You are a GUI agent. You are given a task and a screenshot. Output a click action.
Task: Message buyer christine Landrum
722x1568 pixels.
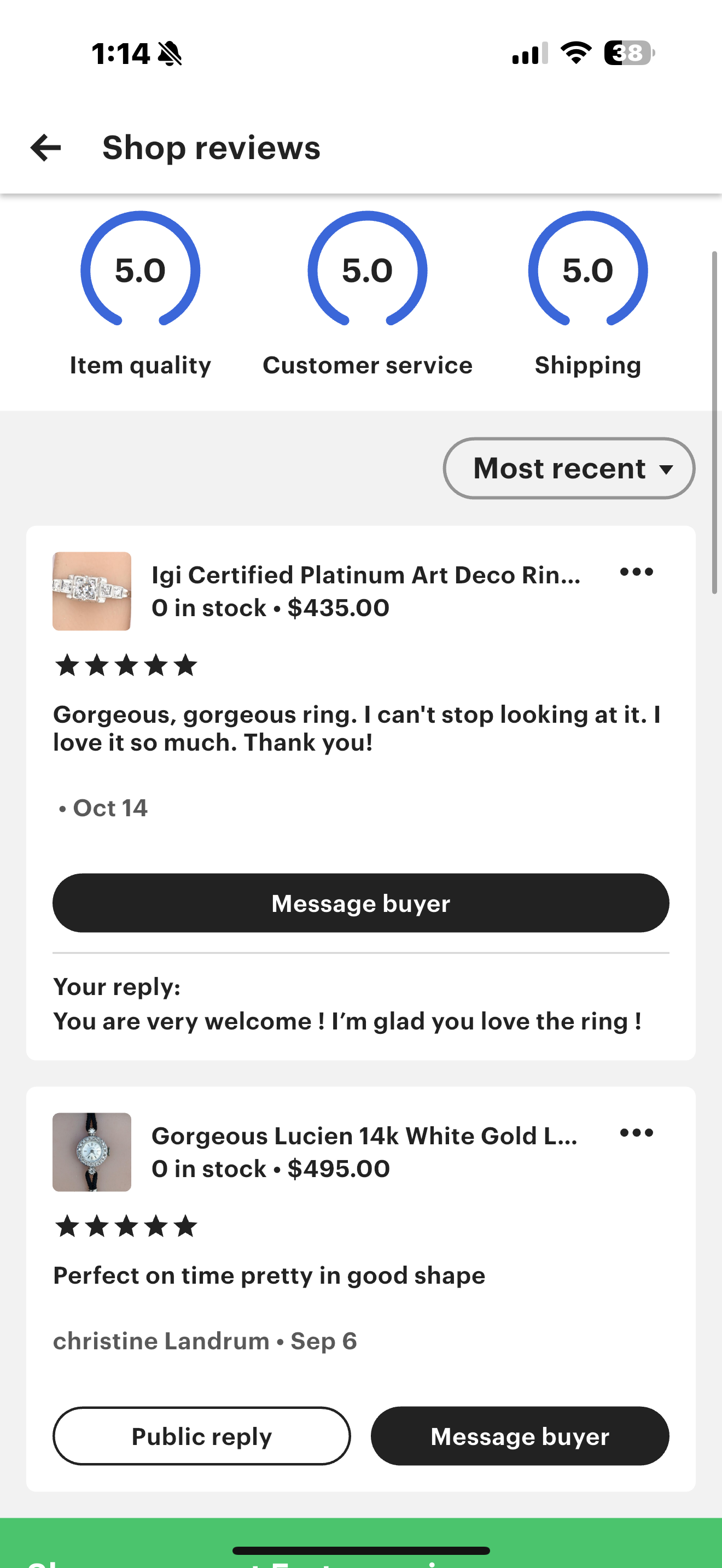(x=519, y=1436)
